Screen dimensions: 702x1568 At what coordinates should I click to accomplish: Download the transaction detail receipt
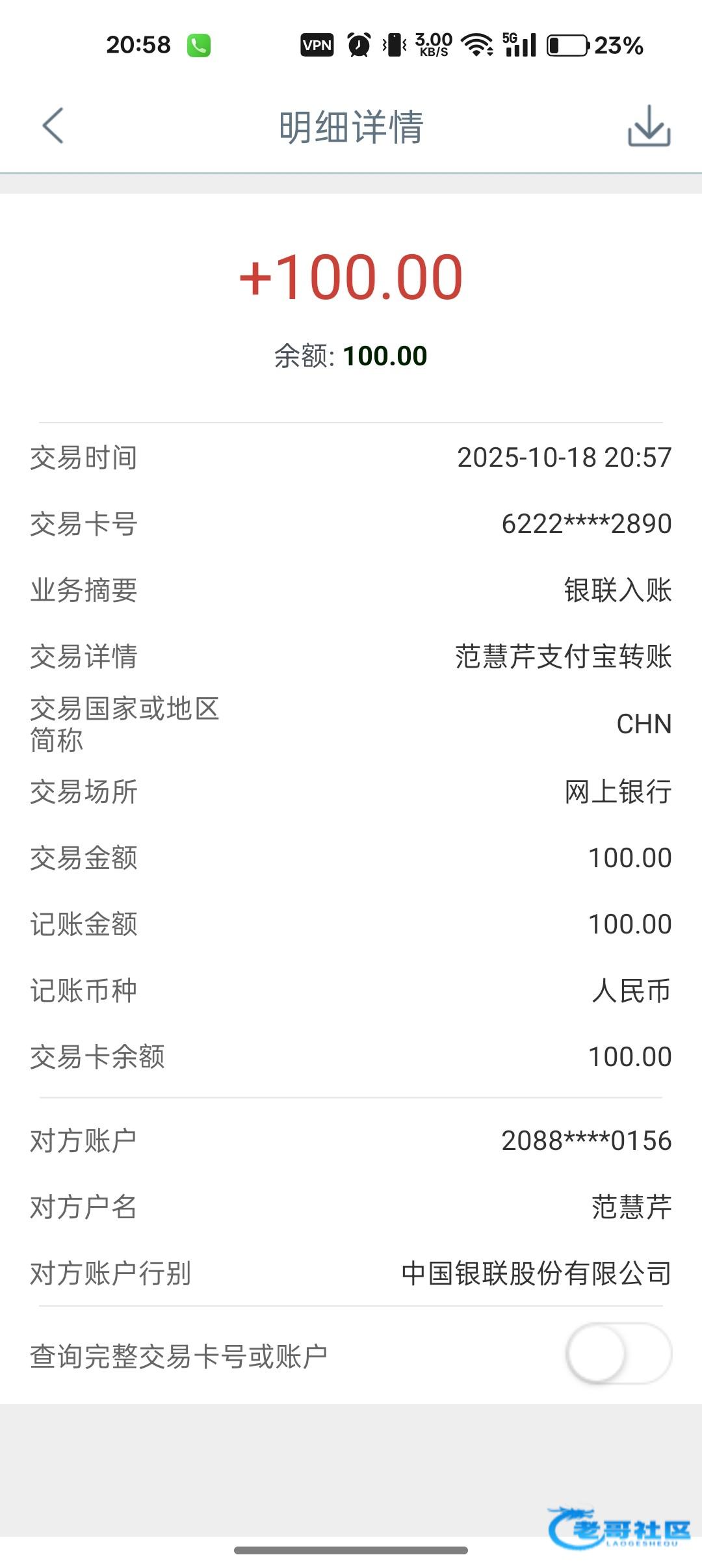point(649,126)
